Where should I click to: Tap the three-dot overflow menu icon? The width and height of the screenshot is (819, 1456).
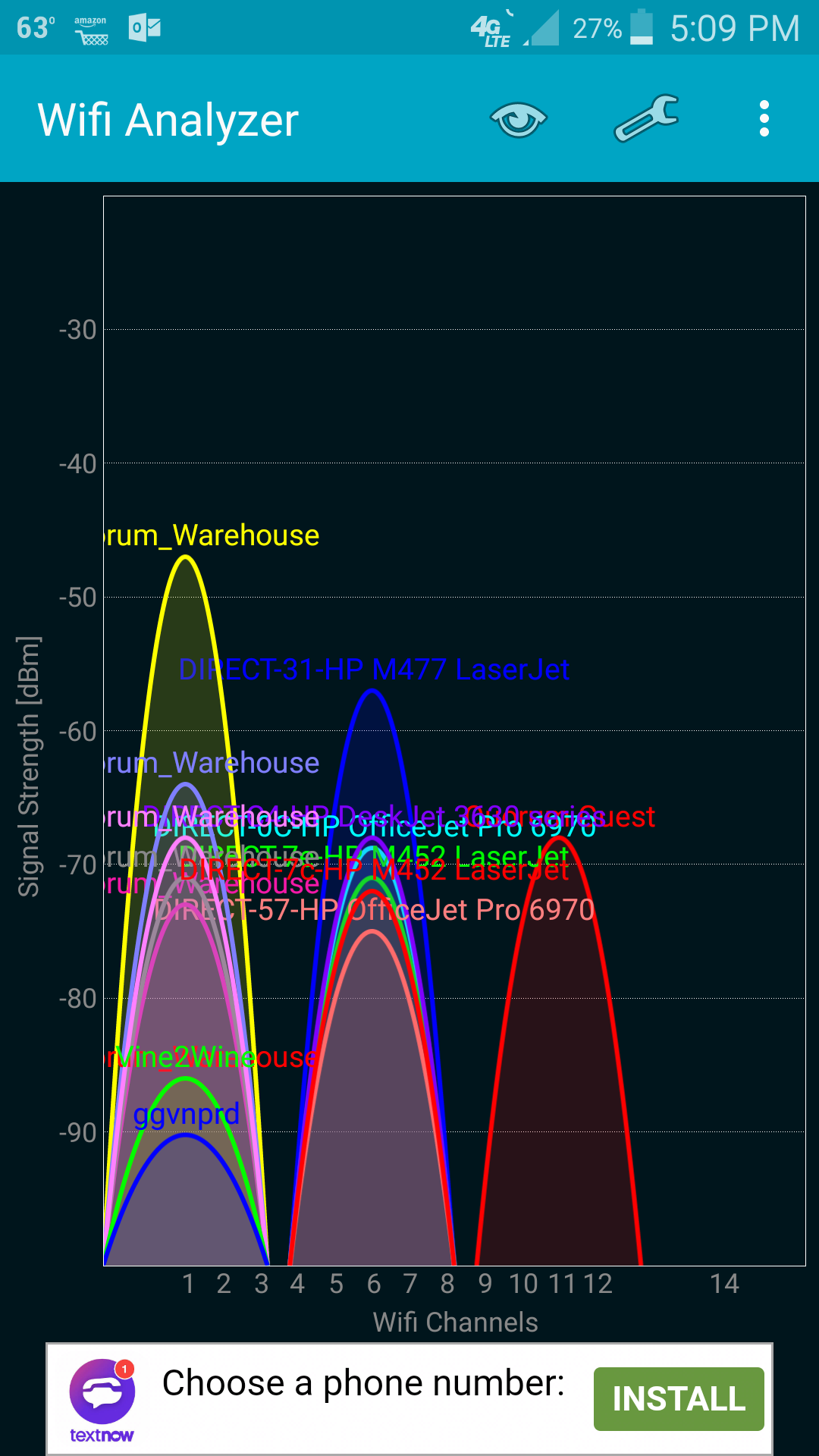(x=763, y=119)
